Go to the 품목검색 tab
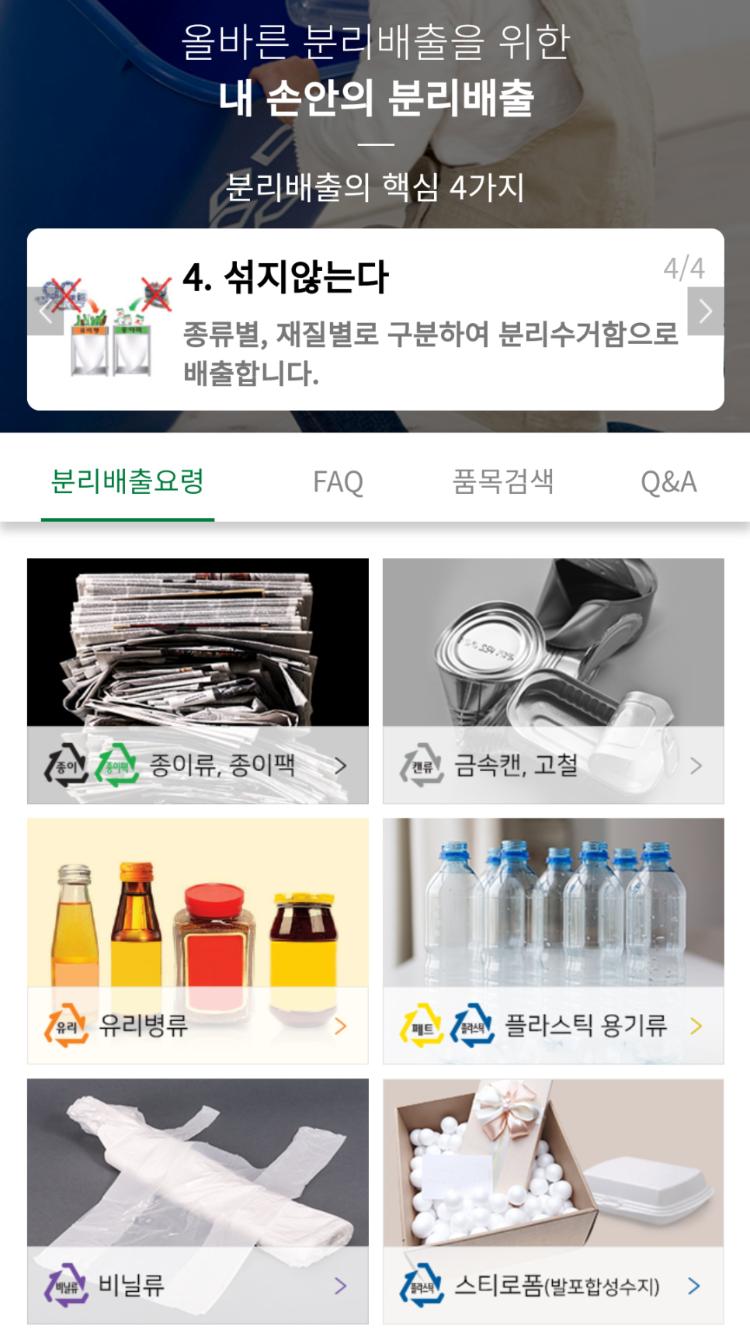This screenshot has width=750, height=1337. [x=502, y=482]
